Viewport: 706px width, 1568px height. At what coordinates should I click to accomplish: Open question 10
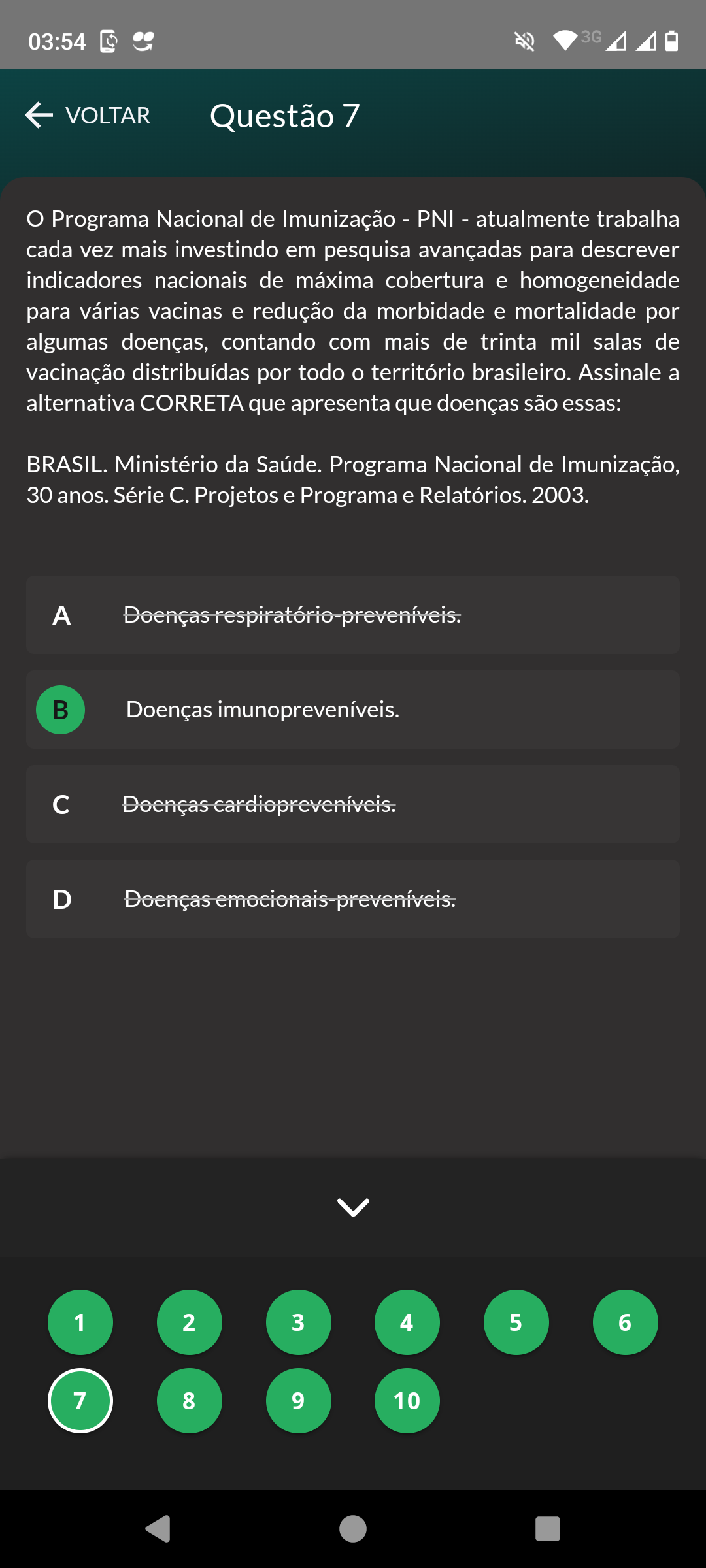(407, 1401)
